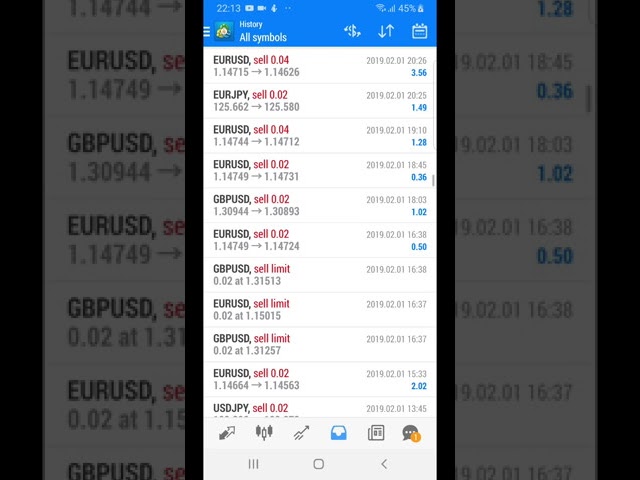Image resolution: width=640 pixels, height=480 pixels.
Task: View the GBPUSD sell limit at 1.31513
Action: tap(319, 276)
